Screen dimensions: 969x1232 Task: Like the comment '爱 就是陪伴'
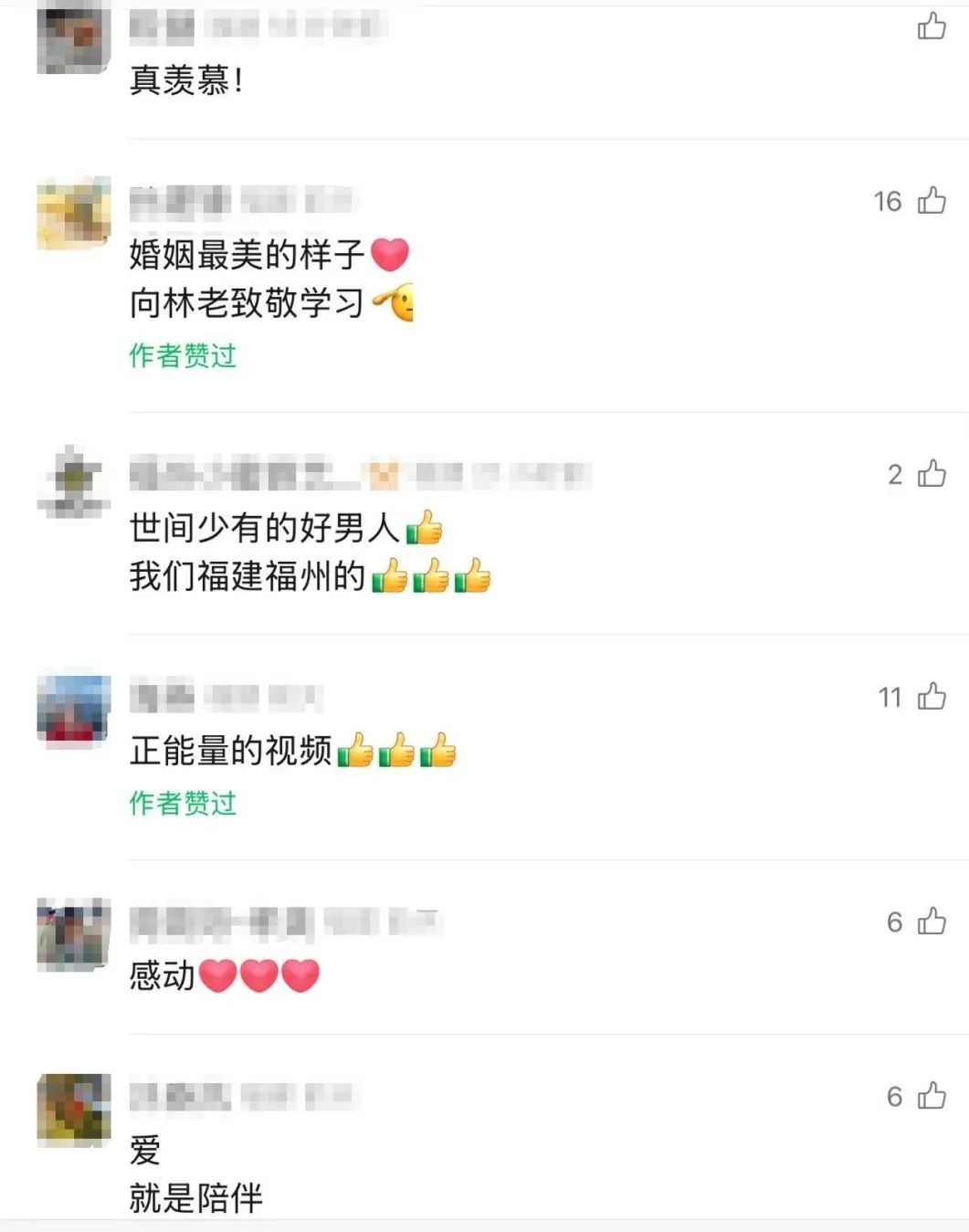(931, 1095)
